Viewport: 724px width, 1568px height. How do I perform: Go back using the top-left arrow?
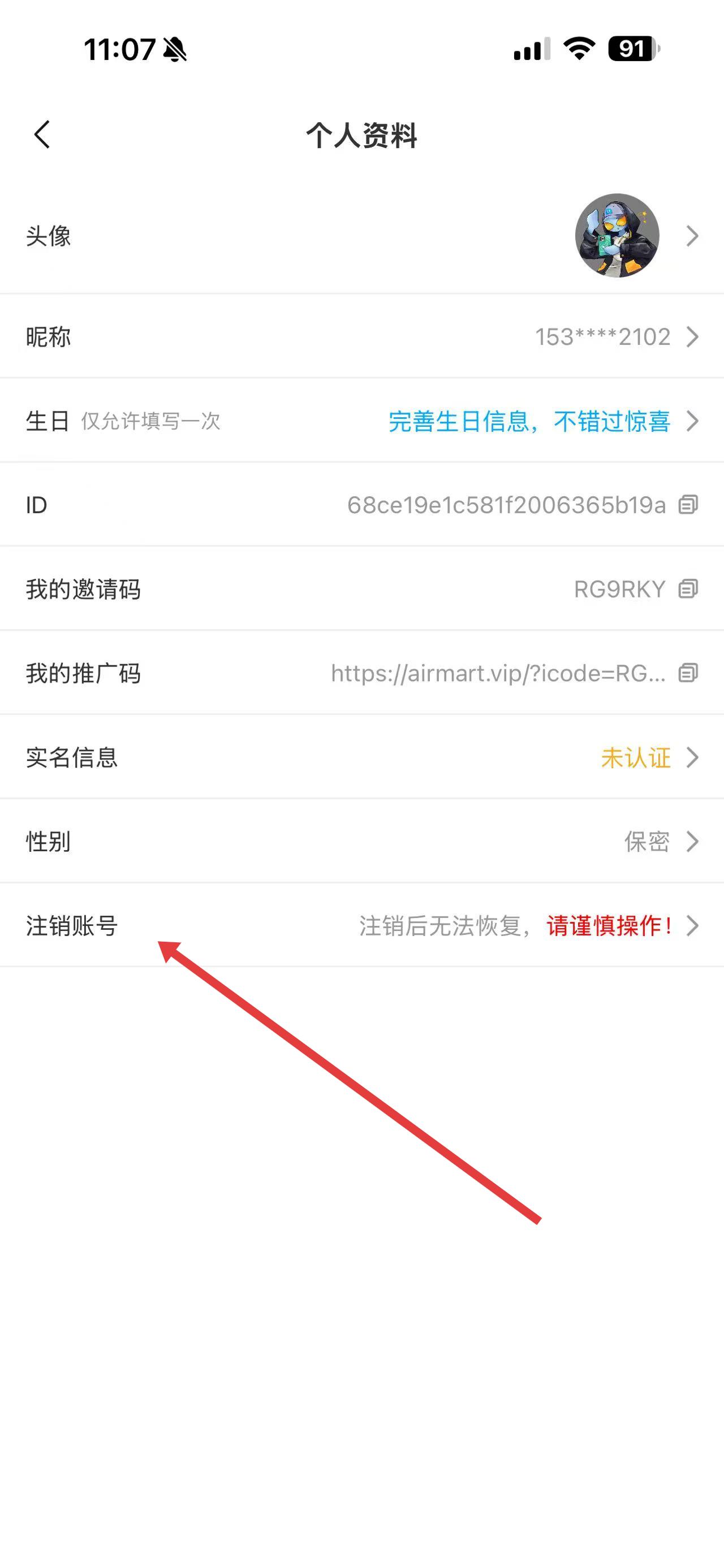(41, 135)
